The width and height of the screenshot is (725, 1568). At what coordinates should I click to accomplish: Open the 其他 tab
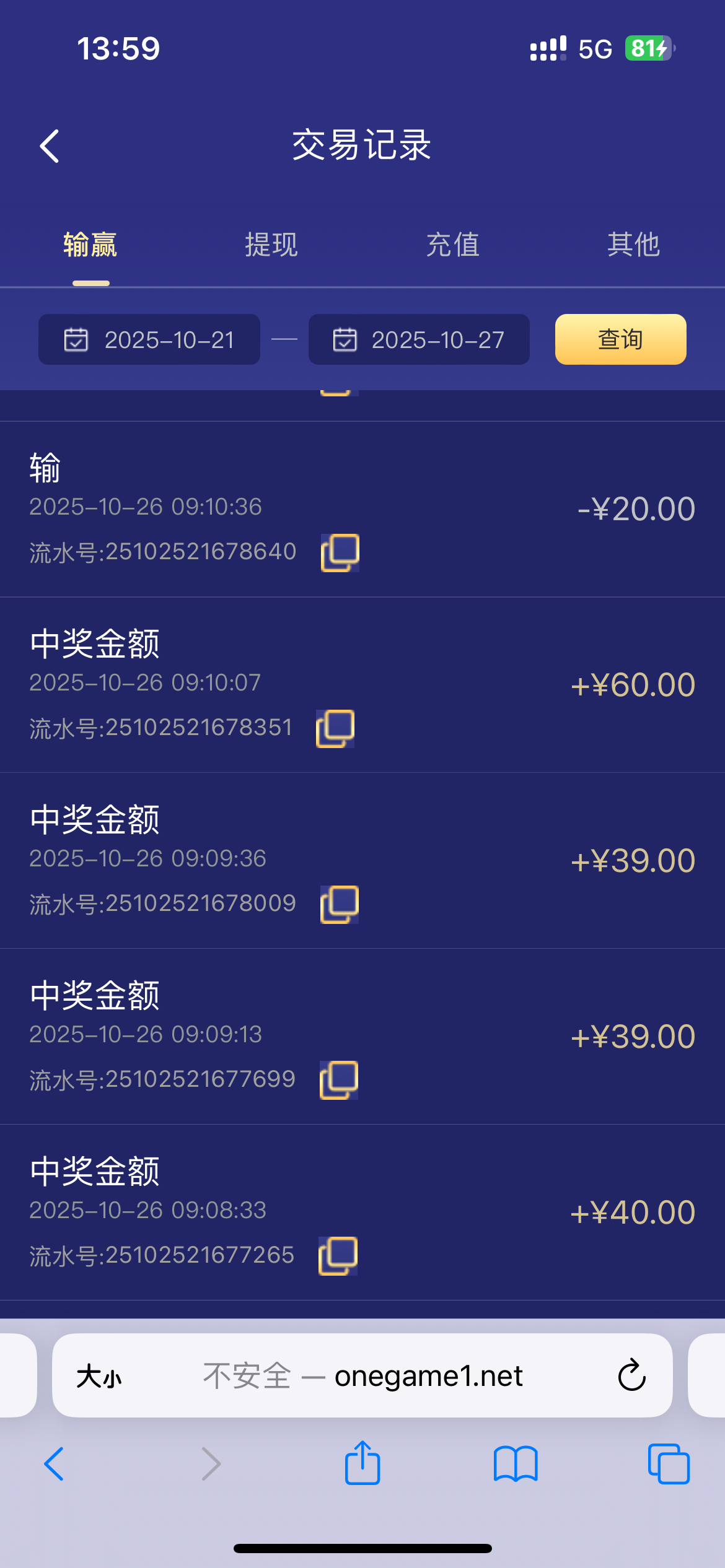[635, 245]
